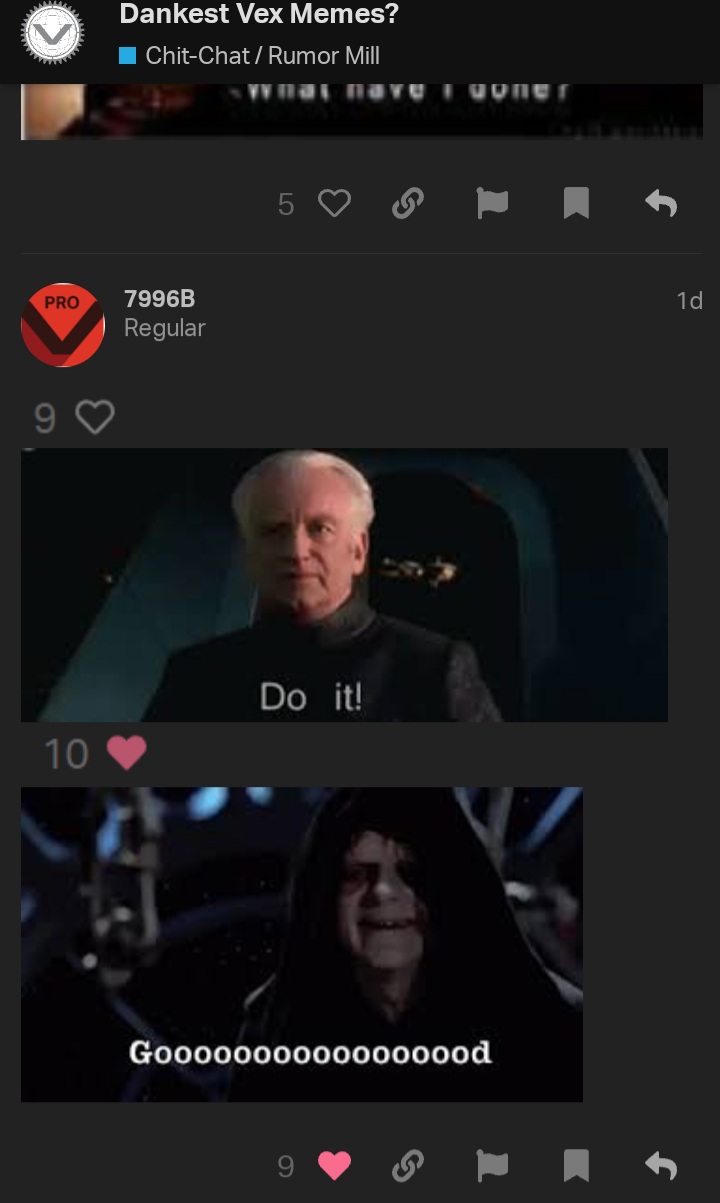
Task: Open the forum logo in the header
Action: click(53, 34)
